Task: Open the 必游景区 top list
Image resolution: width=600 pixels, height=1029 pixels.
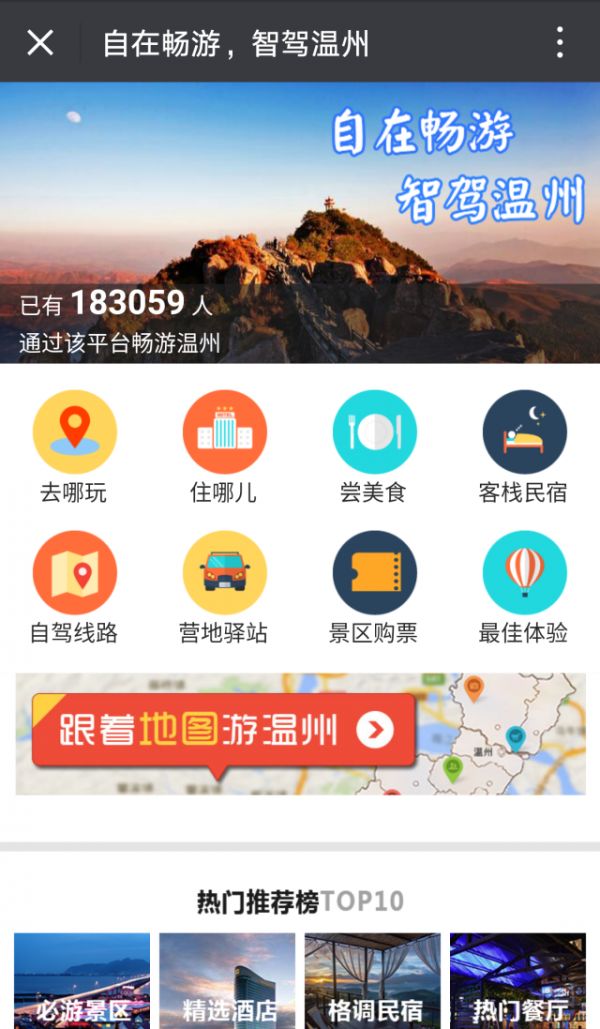Action: pos(82,980)
